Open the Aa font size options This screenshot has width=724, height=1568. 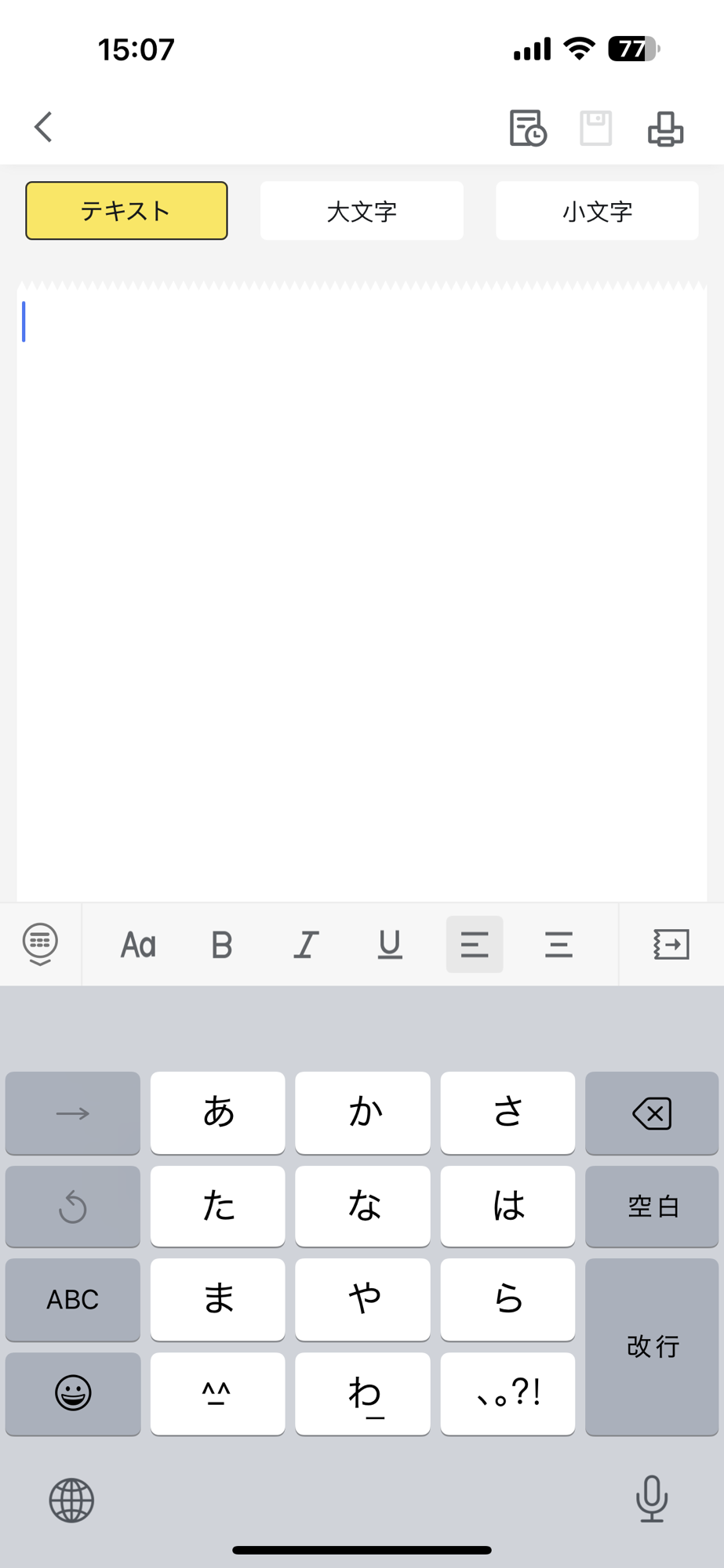pyautogui.click(x=138, y=945)
